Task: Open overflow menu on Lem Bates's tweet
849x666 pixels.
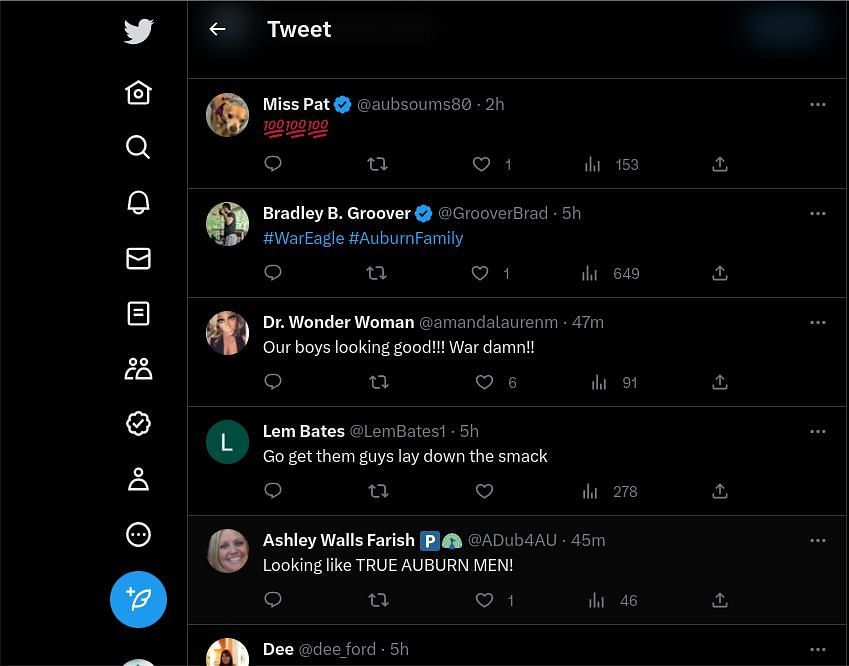Action: 817,431
